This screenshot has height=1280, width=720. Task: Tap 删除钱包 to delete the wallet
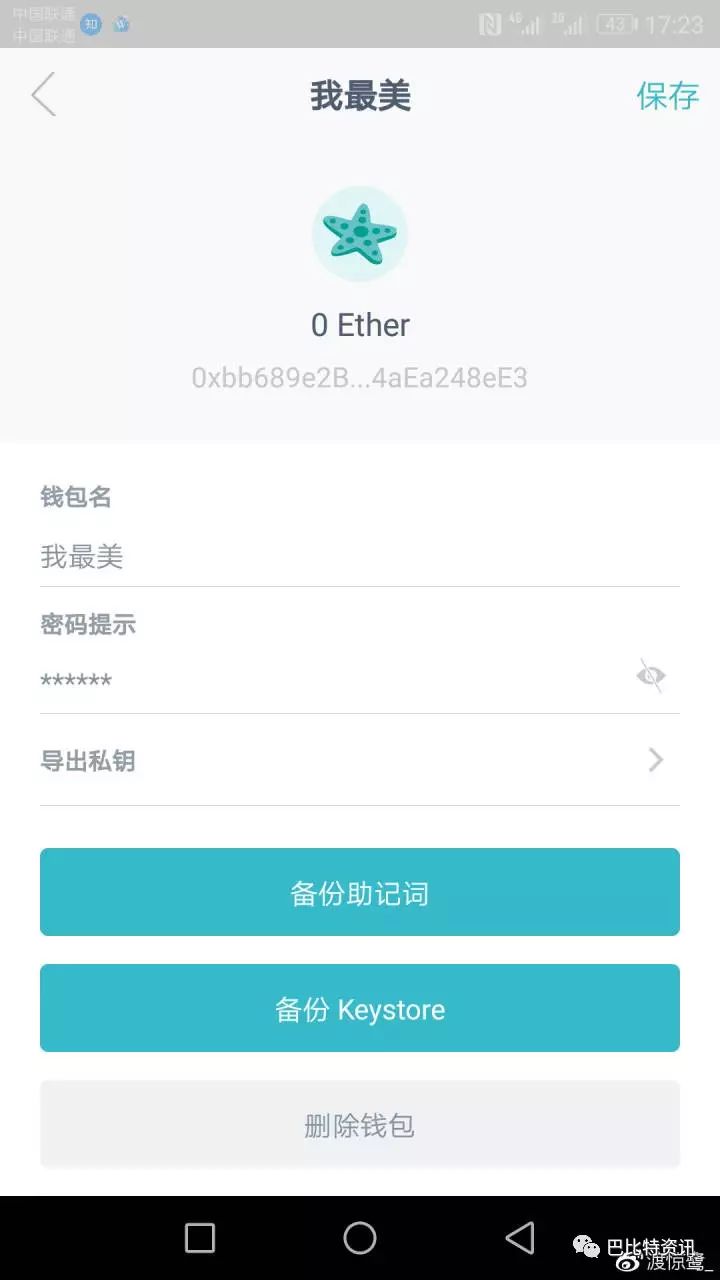360,1124
